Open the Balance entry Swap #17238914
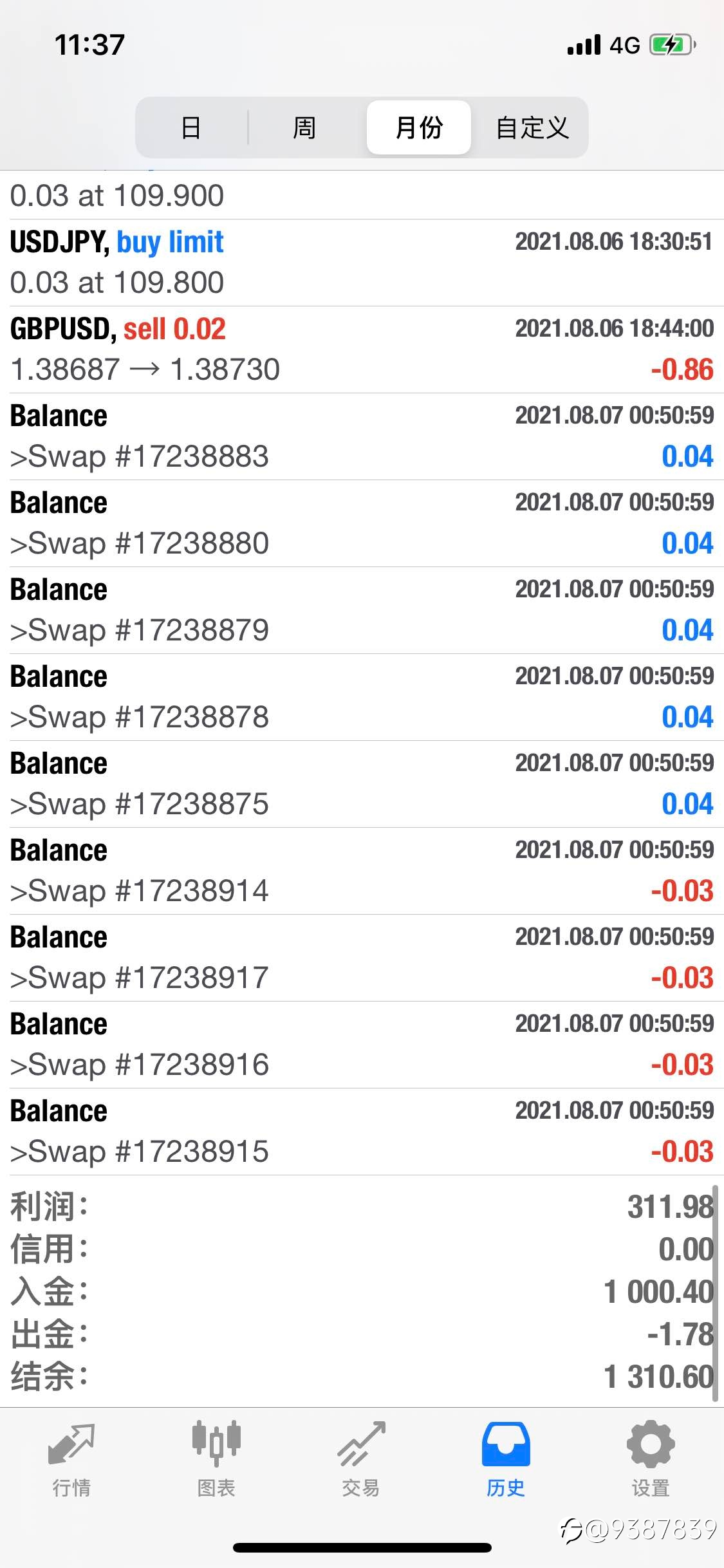Viewport: 724px width, 1568px height. tap(362, 871)
